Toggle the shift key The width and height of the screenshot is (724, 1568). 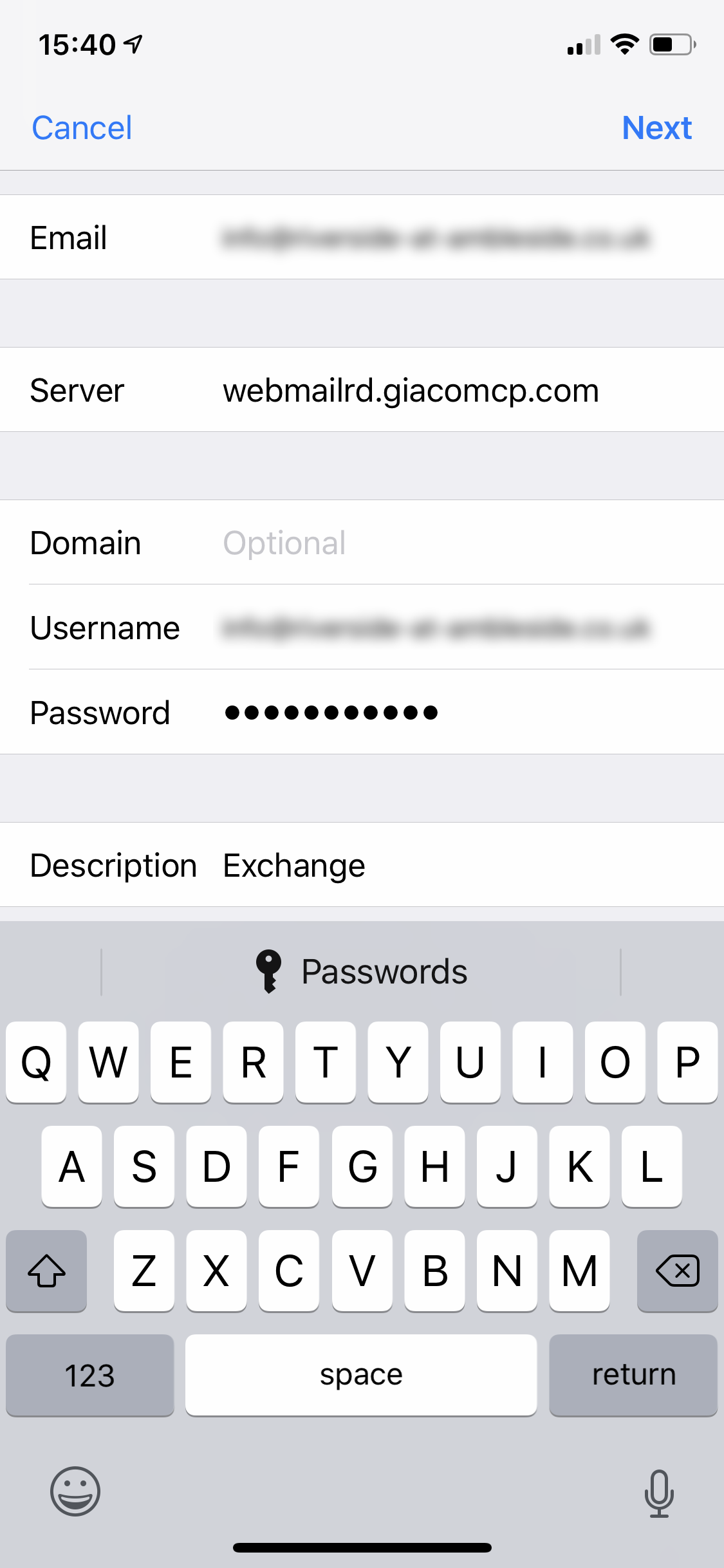[x=46, y=1271]
